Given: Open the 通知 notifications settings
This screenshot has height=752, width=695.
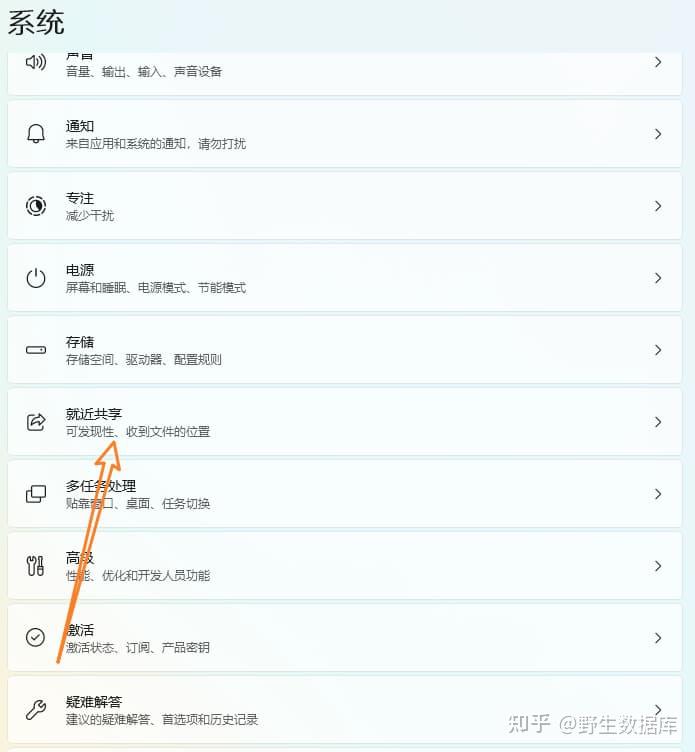Looking at the screenshot, I should 344,134.
